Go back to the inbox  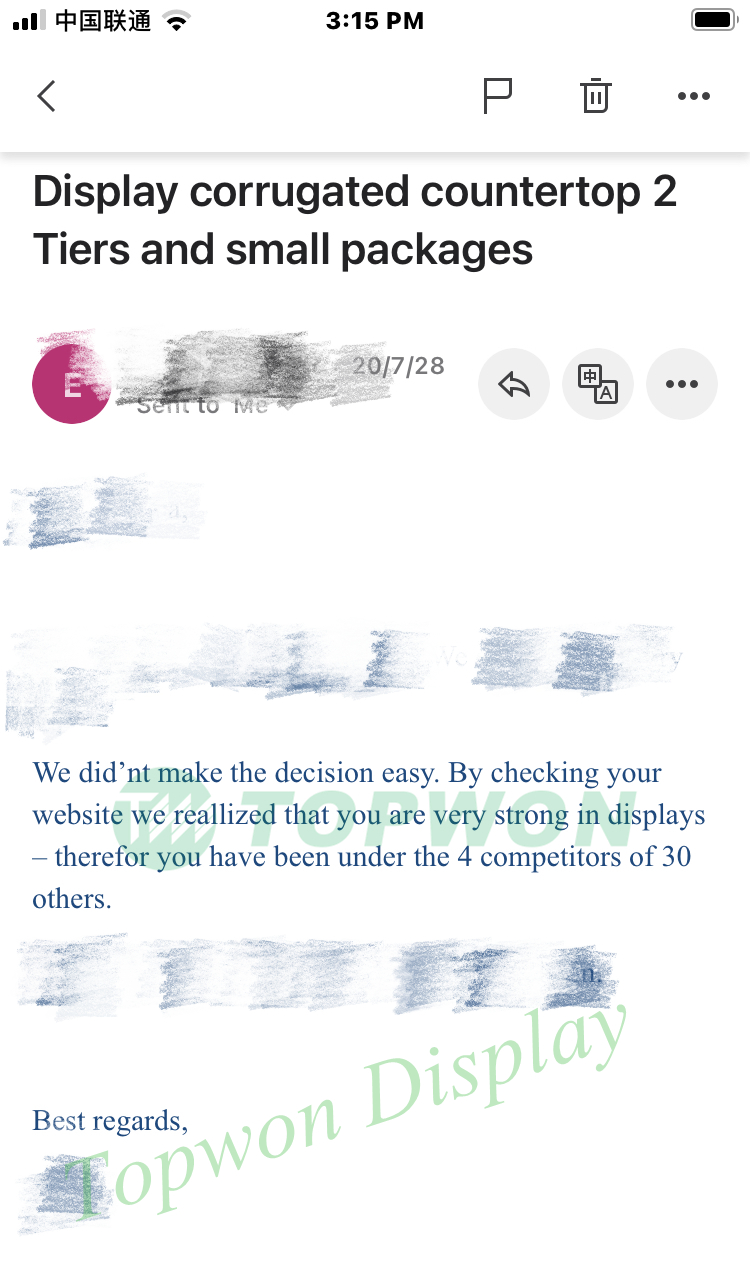[x=46, y=96]
